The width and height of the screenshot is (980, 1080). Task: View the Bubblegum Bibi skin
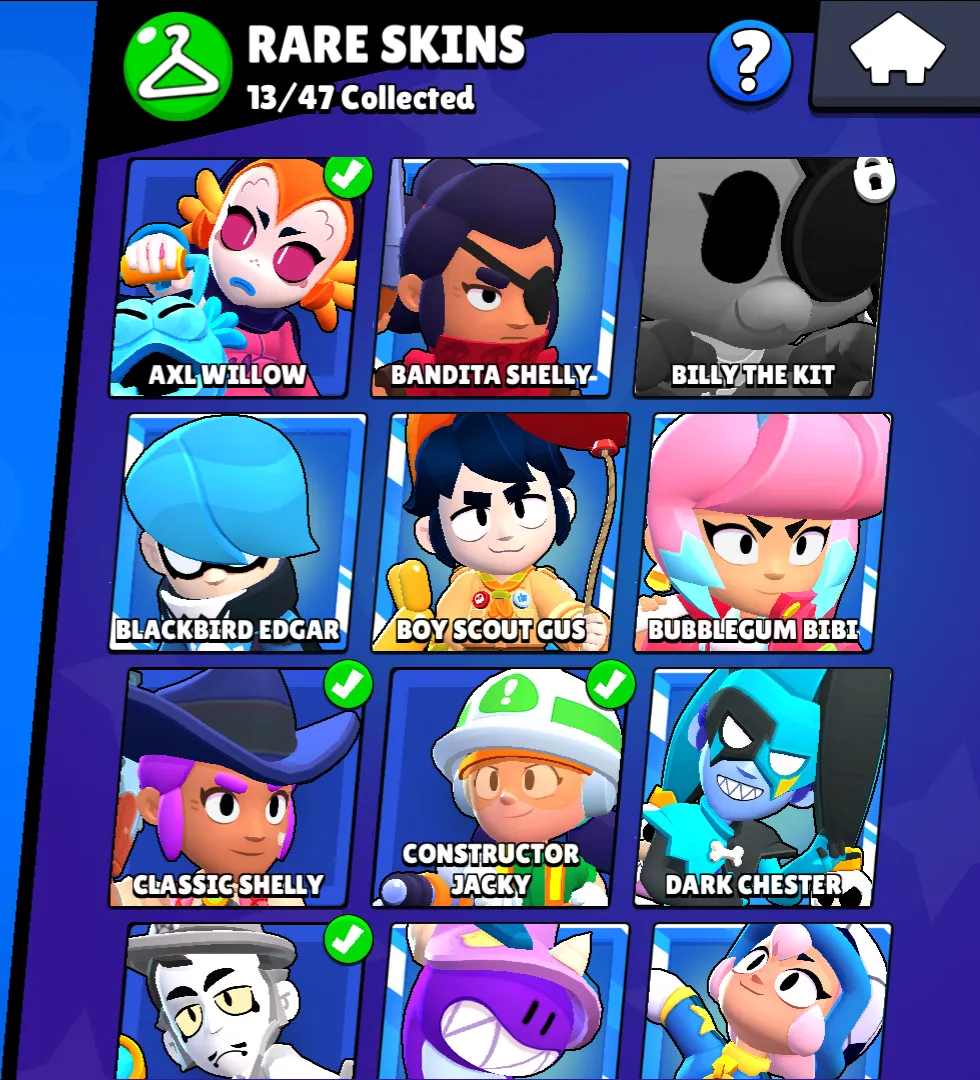(762, 533)
